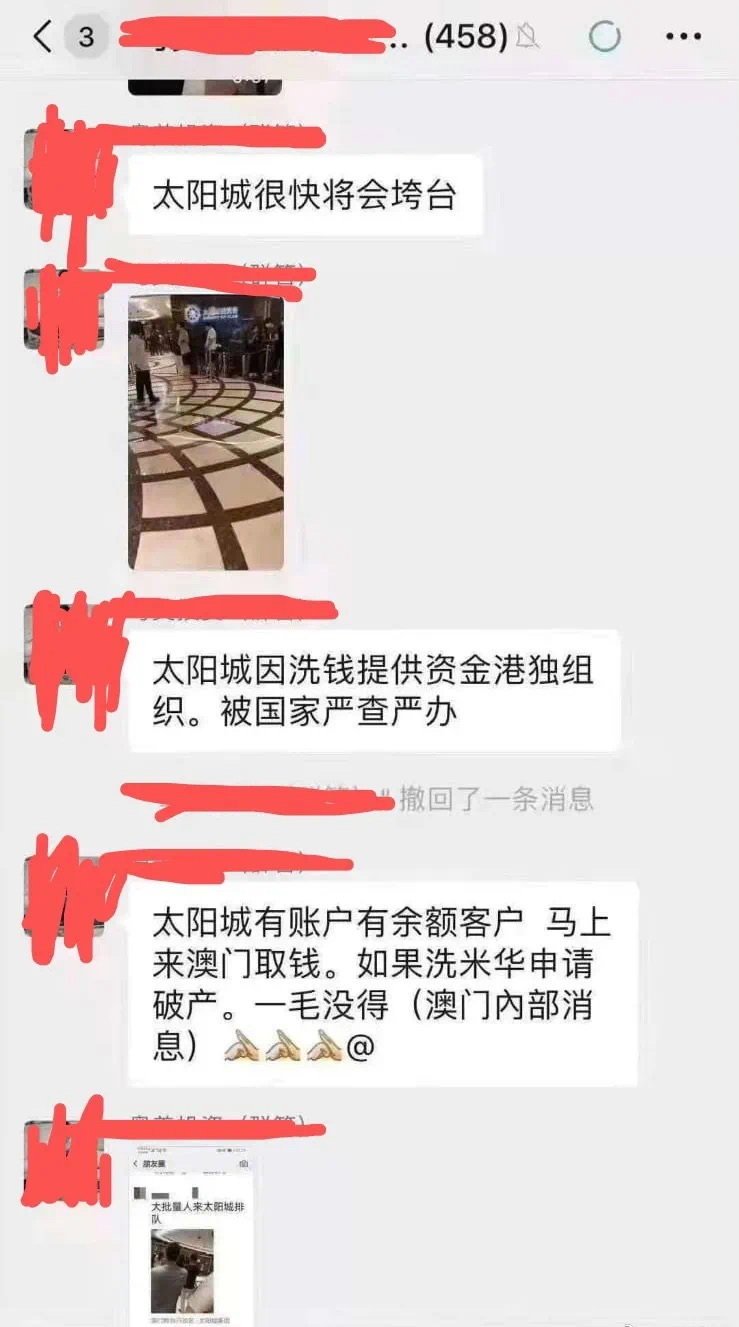This screenshot has width=739, height=1327.
Task: Go back to the chat list
Action: (43, 37)
